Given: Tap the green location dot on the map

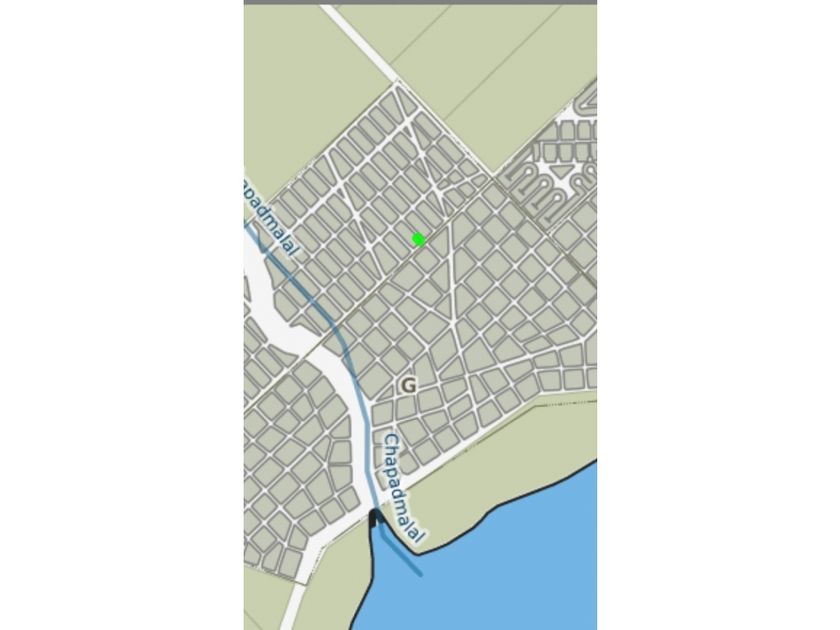Looking at the screenshot, I should (418, 239).
